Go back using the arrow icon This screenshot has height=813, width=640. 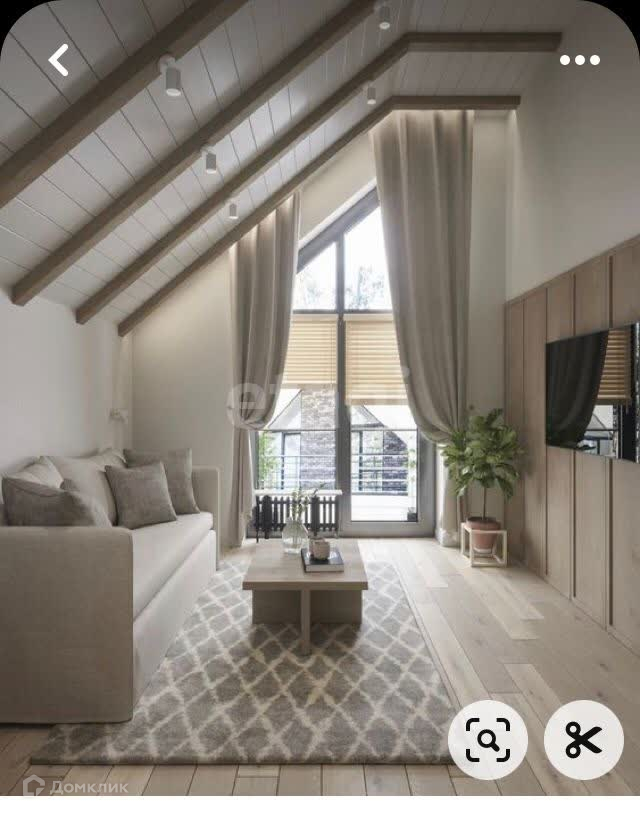pyautogui.click(x=59, y=60)
